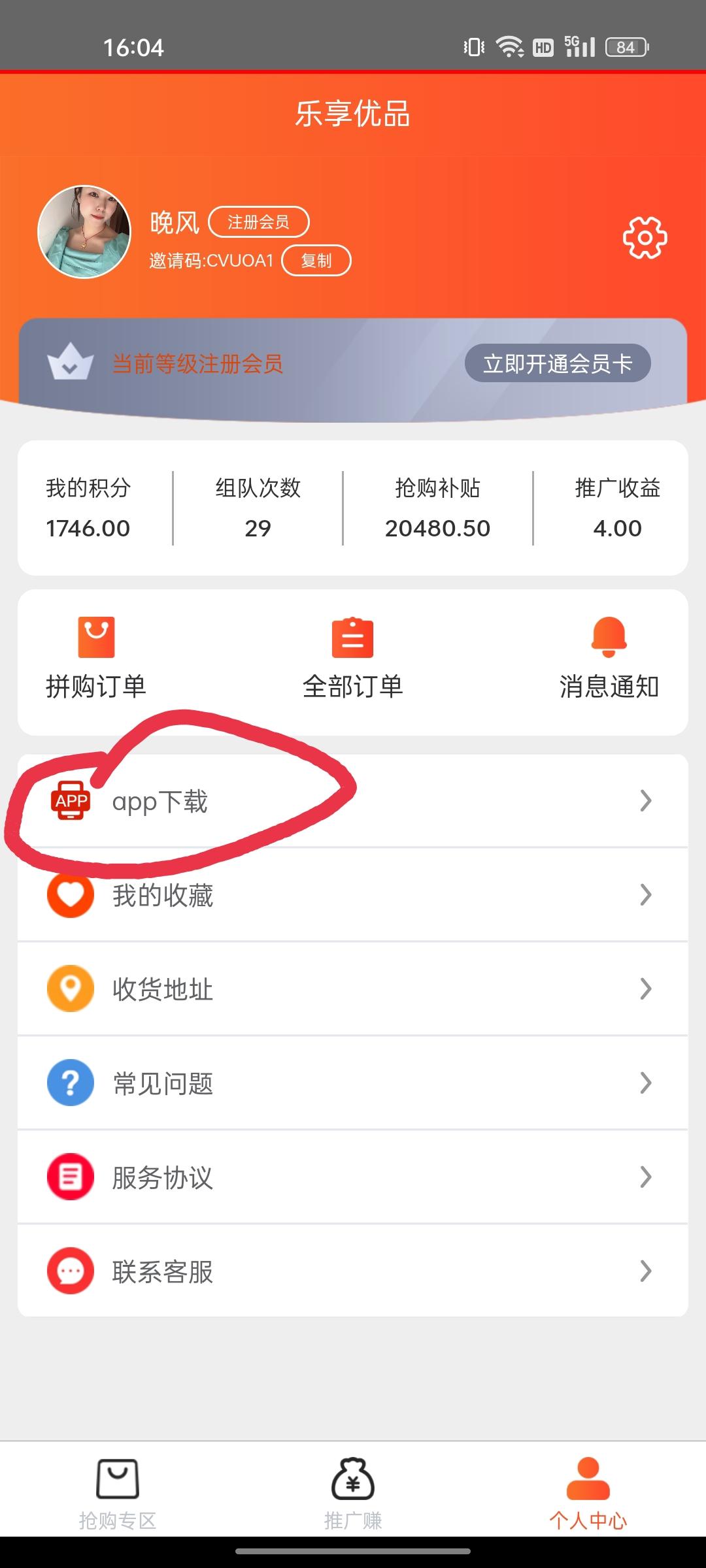Viewport: 706px width, 1568px height.
Task: Open 收货地址 addresses
Action: [353, 989]
